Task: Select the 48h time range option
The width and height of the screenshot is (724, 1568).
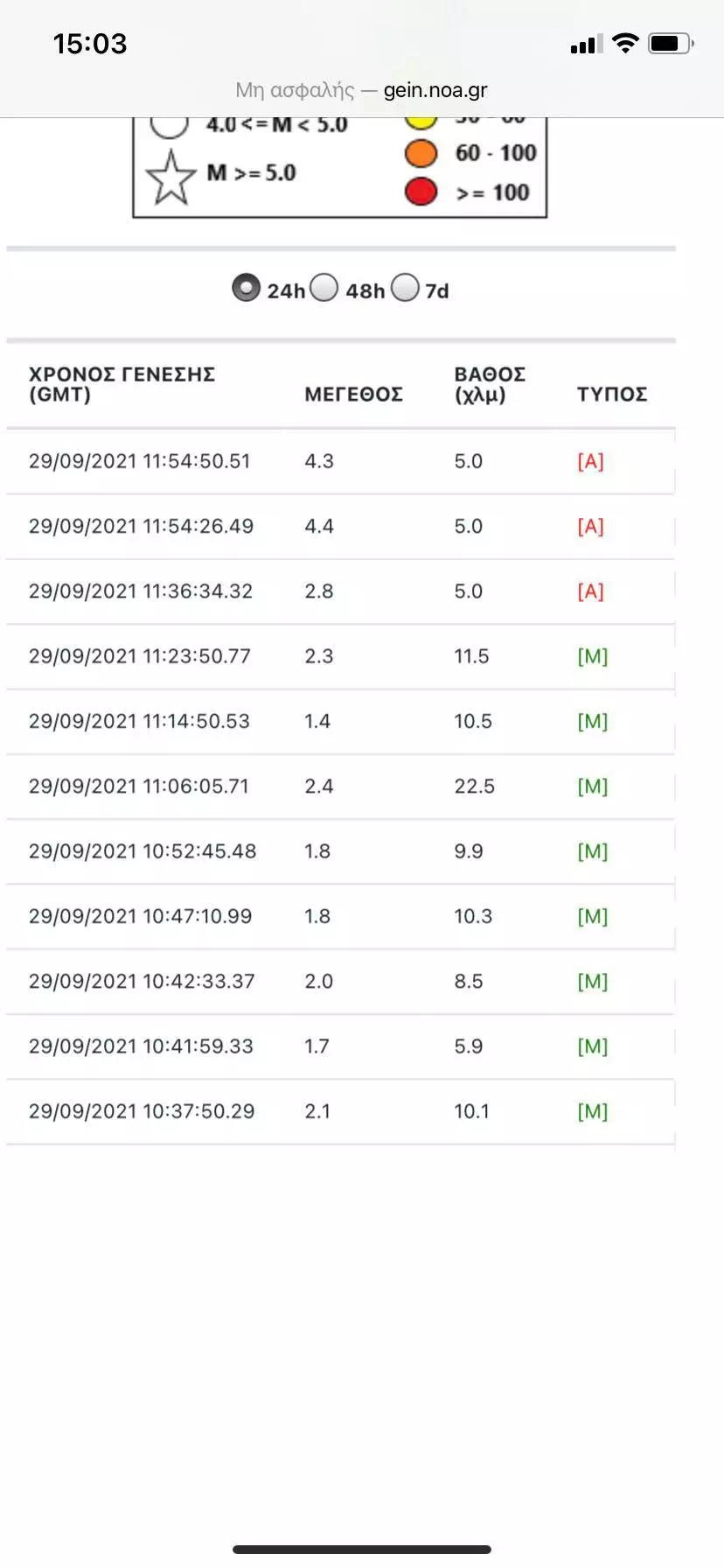Action: tap(324, 288)
